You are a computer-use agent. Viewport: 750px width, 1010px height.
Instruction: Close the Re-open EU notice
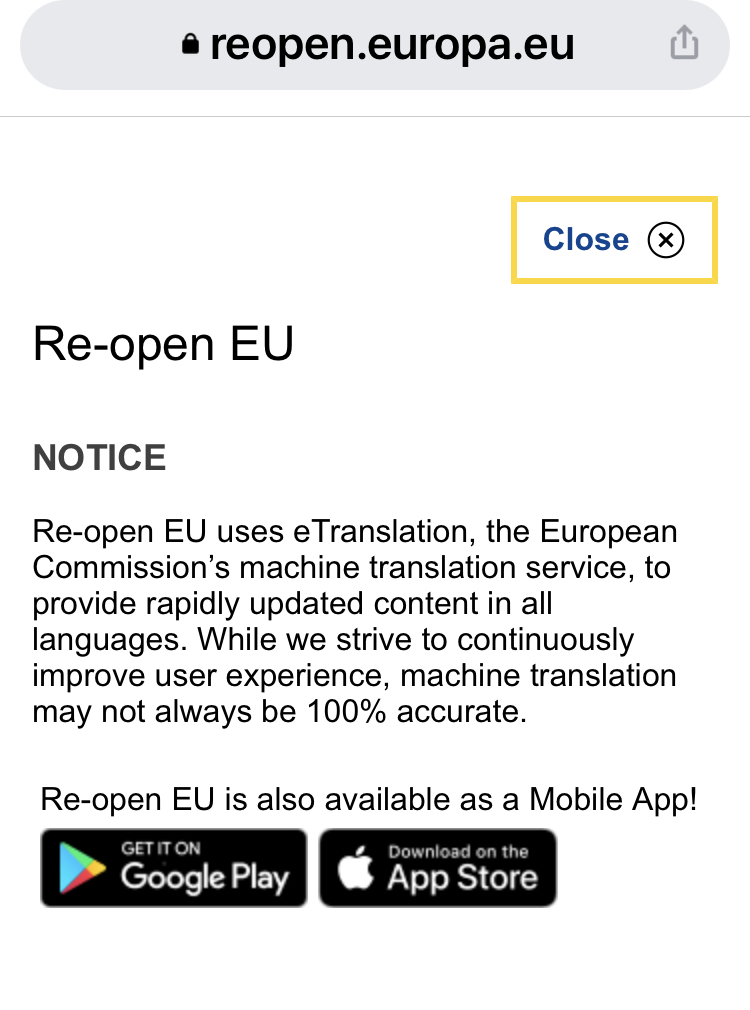tap(614, 240)
